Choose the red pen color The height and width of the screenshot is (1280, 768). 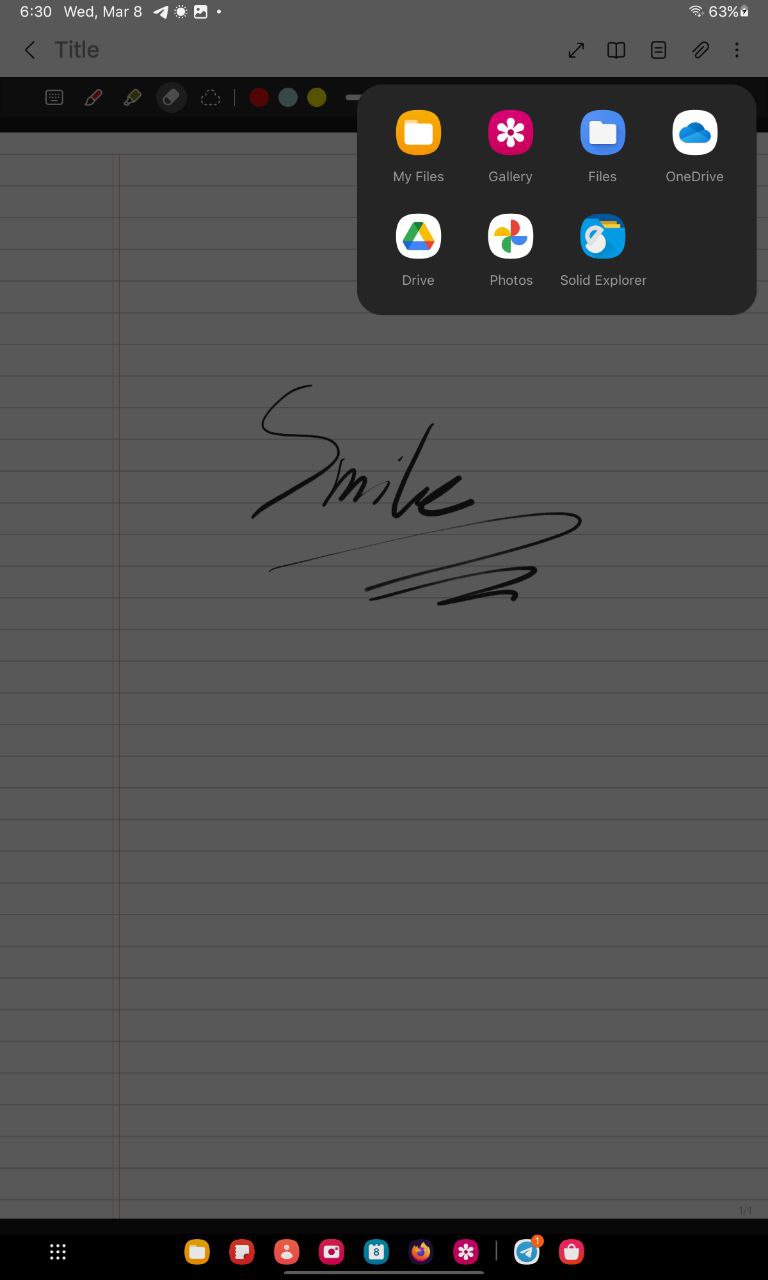point(259,98)
